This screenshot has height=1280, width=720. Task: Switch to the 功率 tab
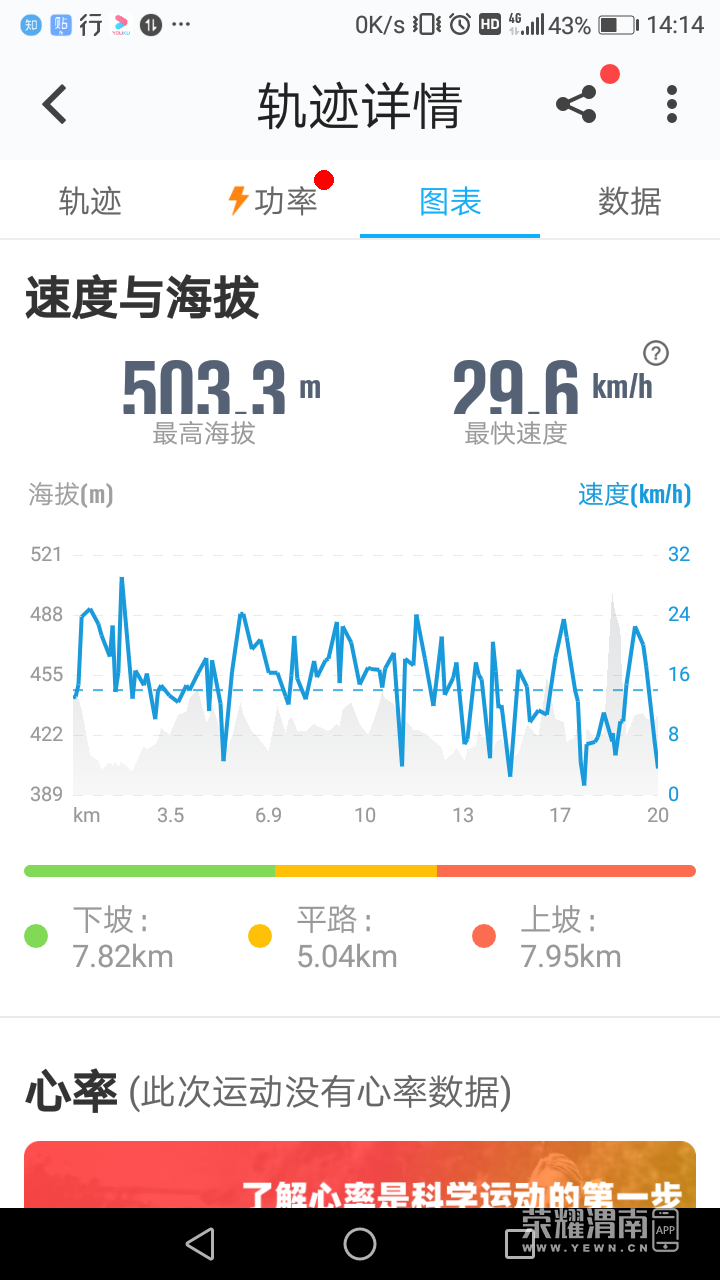272,202
